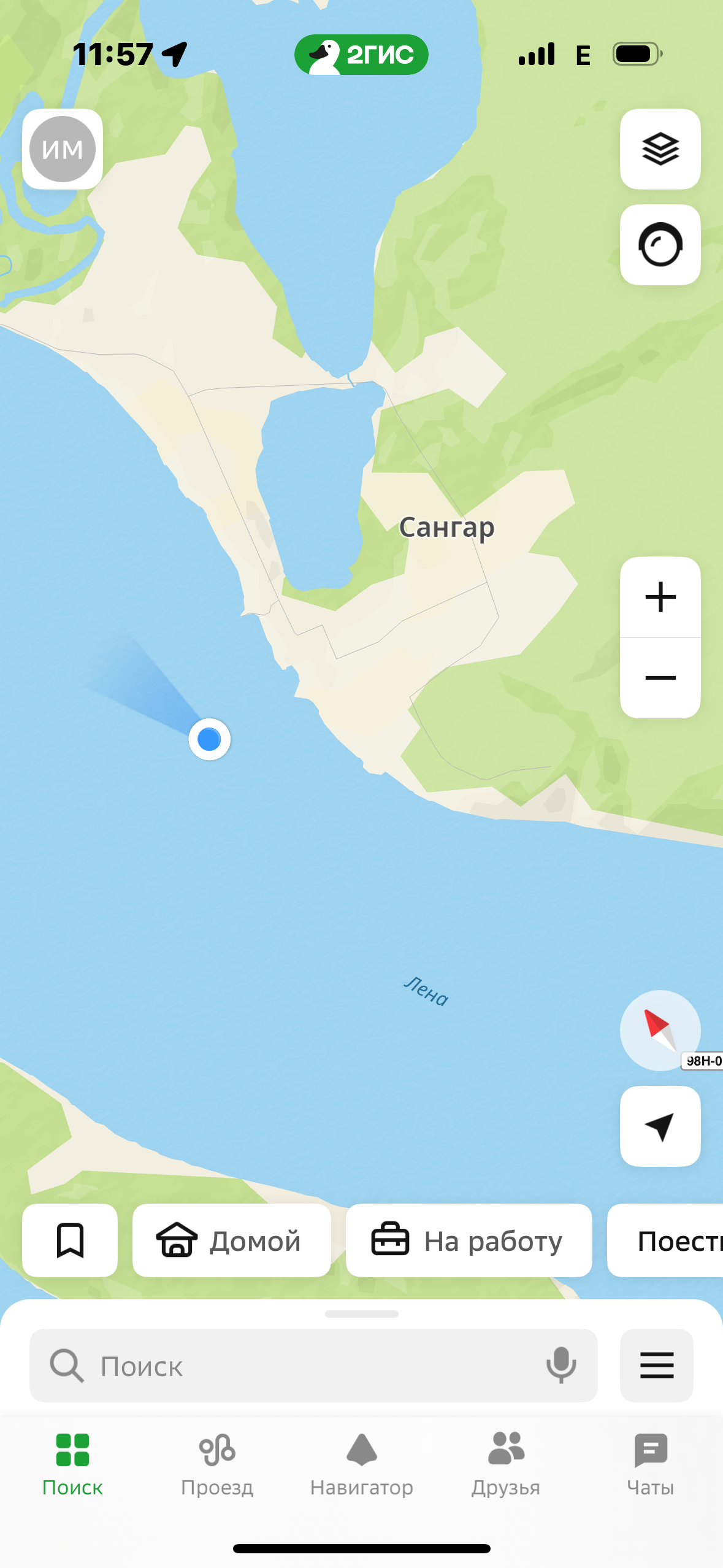
Task: Zoom in on the map
Action: 660,597
